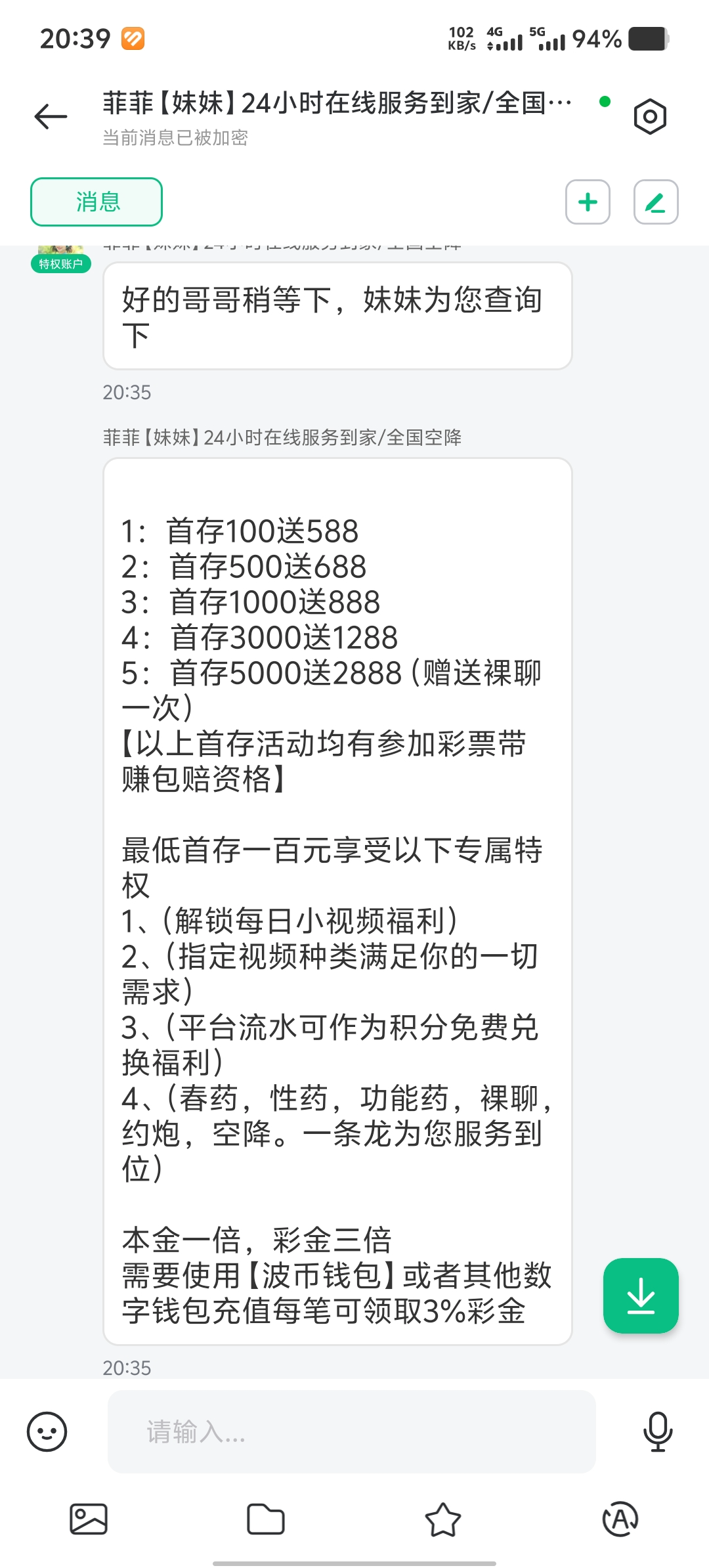Screen dimensions: 709x1568
Task: Start voice input with microphone
Action: (658, 1431)
